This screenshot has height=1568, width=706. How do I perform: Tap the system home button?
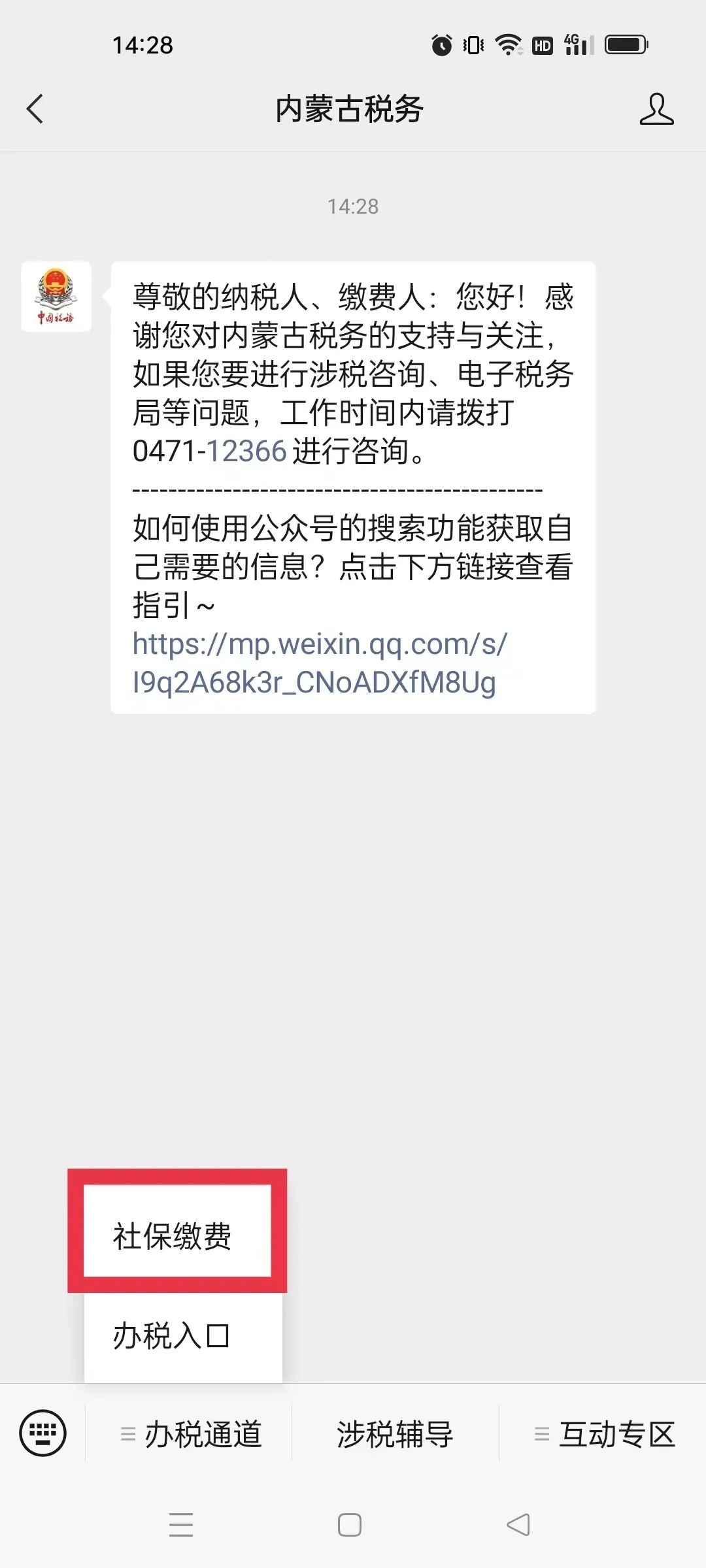pos(350,1525)
